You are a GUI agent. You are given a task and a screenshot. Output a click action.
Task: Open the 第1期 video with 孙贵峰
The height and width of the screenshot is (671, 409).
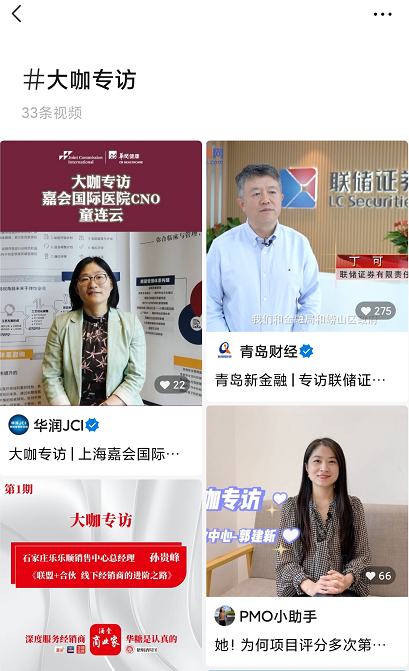pyautogui.click(x=101, y=573)
